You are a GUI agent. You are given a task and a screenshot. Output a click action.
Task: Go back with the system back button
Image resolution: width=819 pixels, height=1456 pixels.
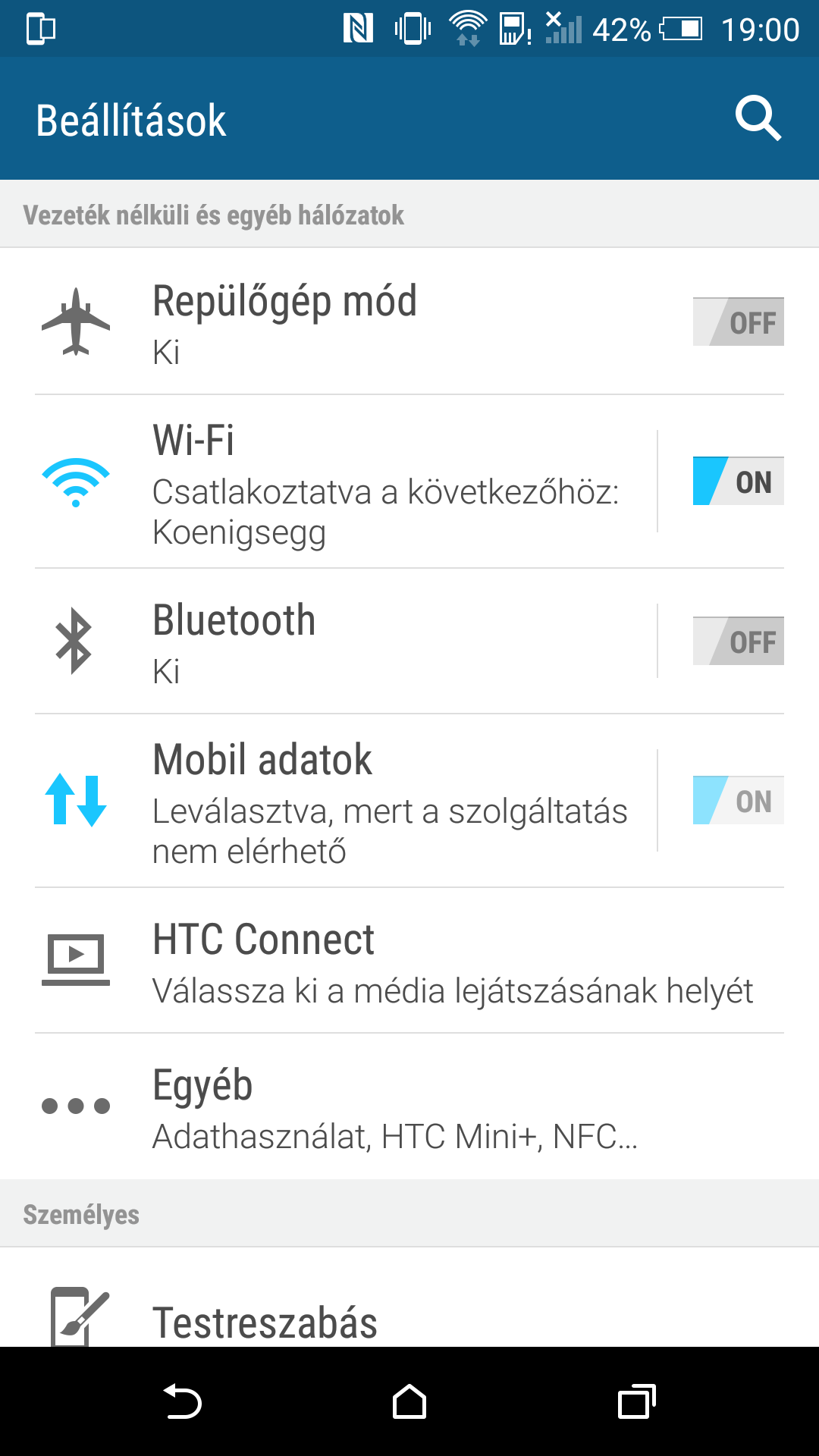182,1401
